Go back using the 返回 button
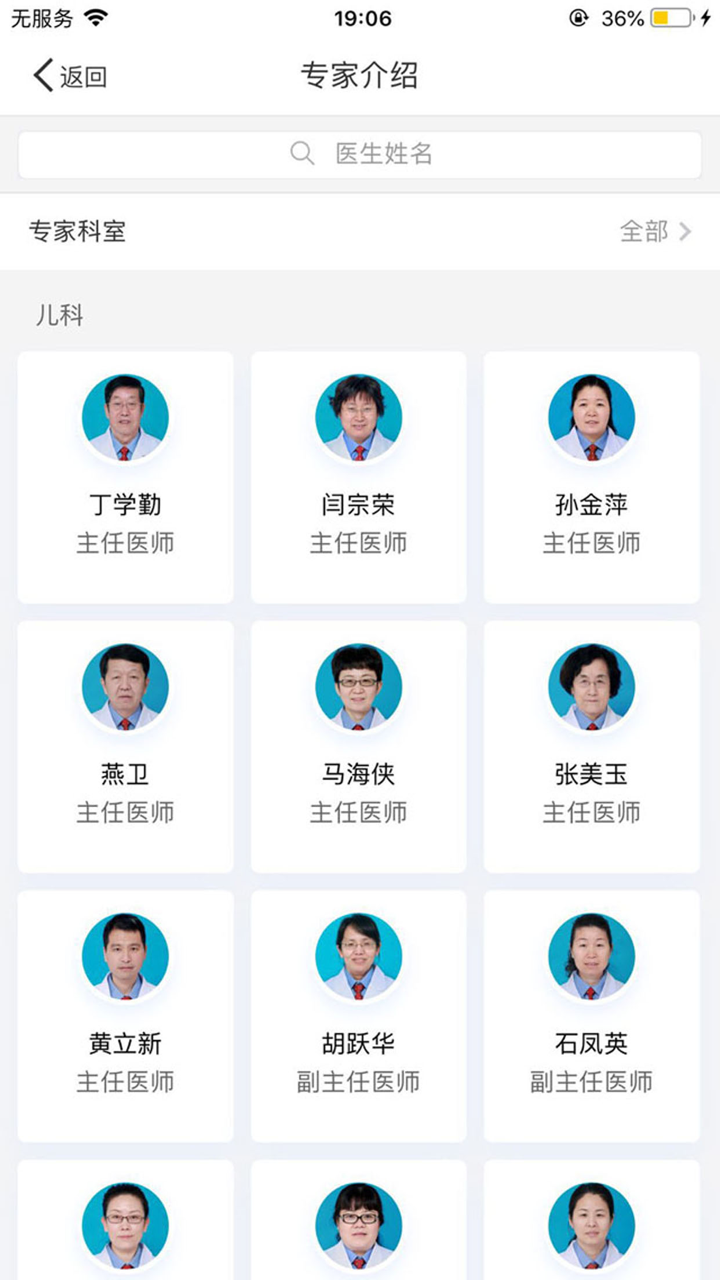 [70, 77]
